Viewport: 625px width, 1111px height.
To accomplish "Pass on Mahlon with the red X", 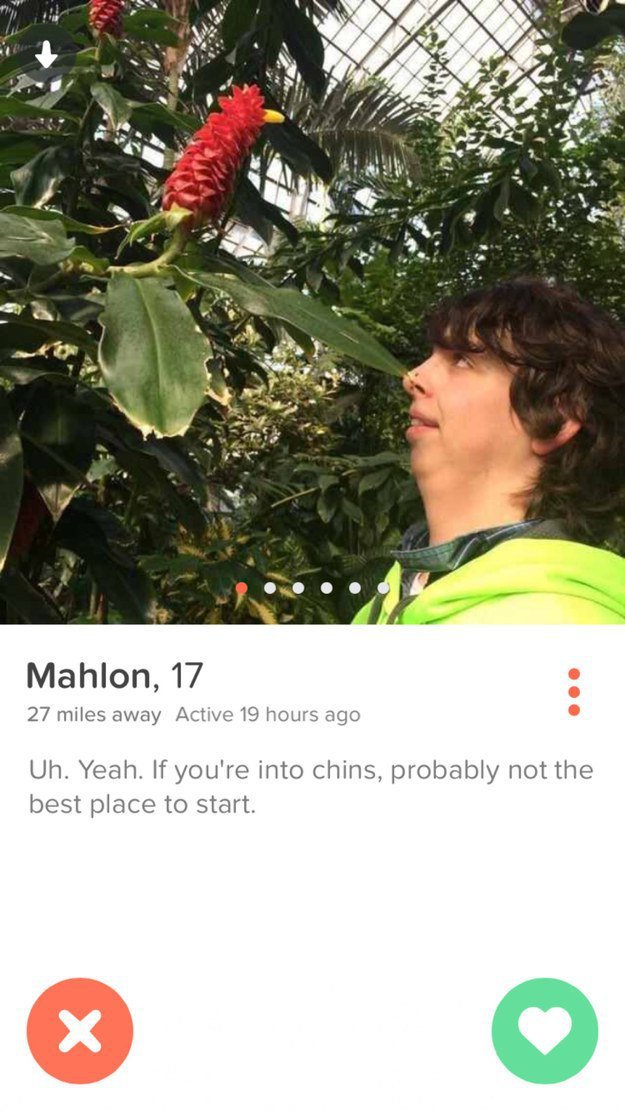I will pyautogui.click(x=79, y=1031).
